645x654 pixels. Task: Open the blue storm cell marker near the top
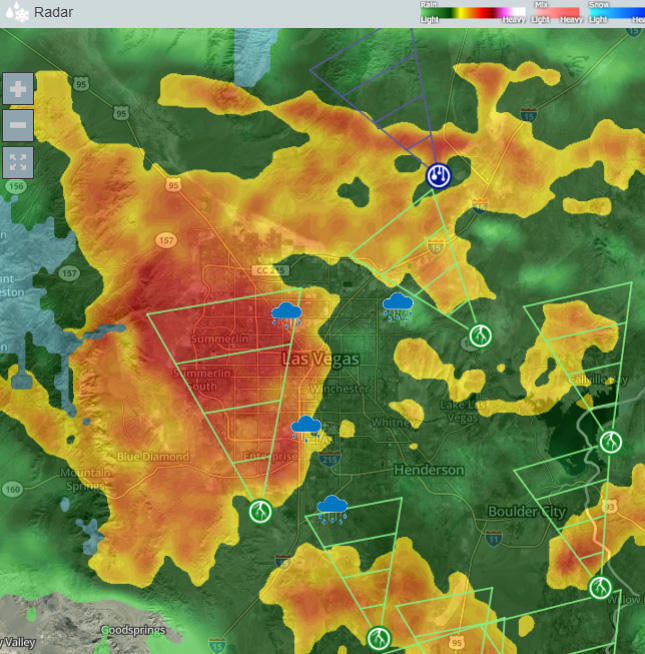click(x=438, y=176)
